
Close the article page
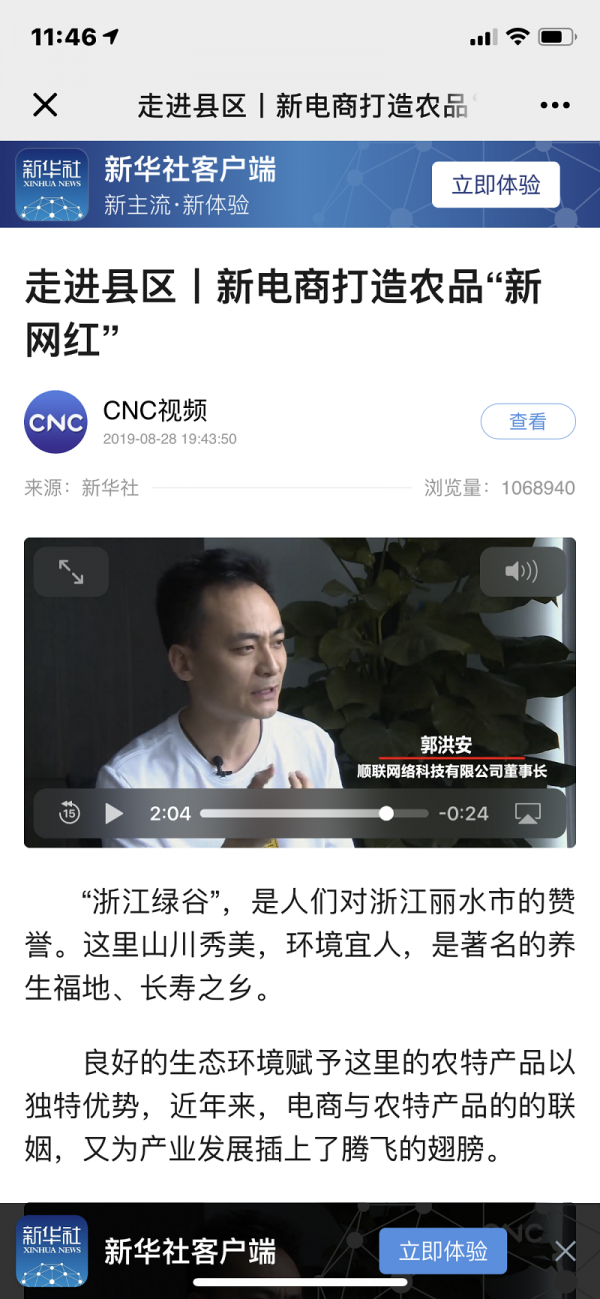45,105
